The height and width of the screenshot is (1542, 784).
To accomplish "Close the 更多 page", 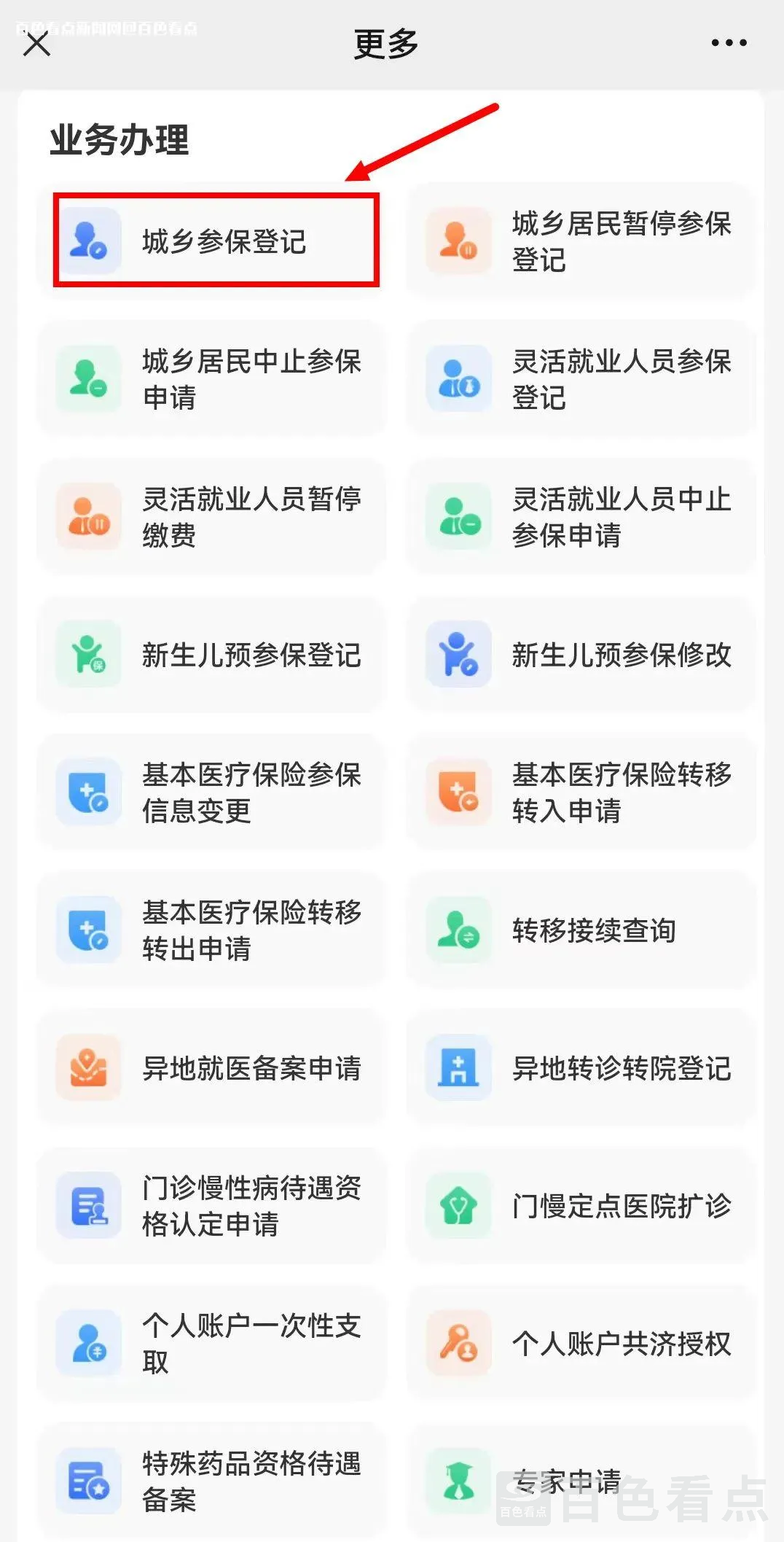I will click(x=36, y=44).
